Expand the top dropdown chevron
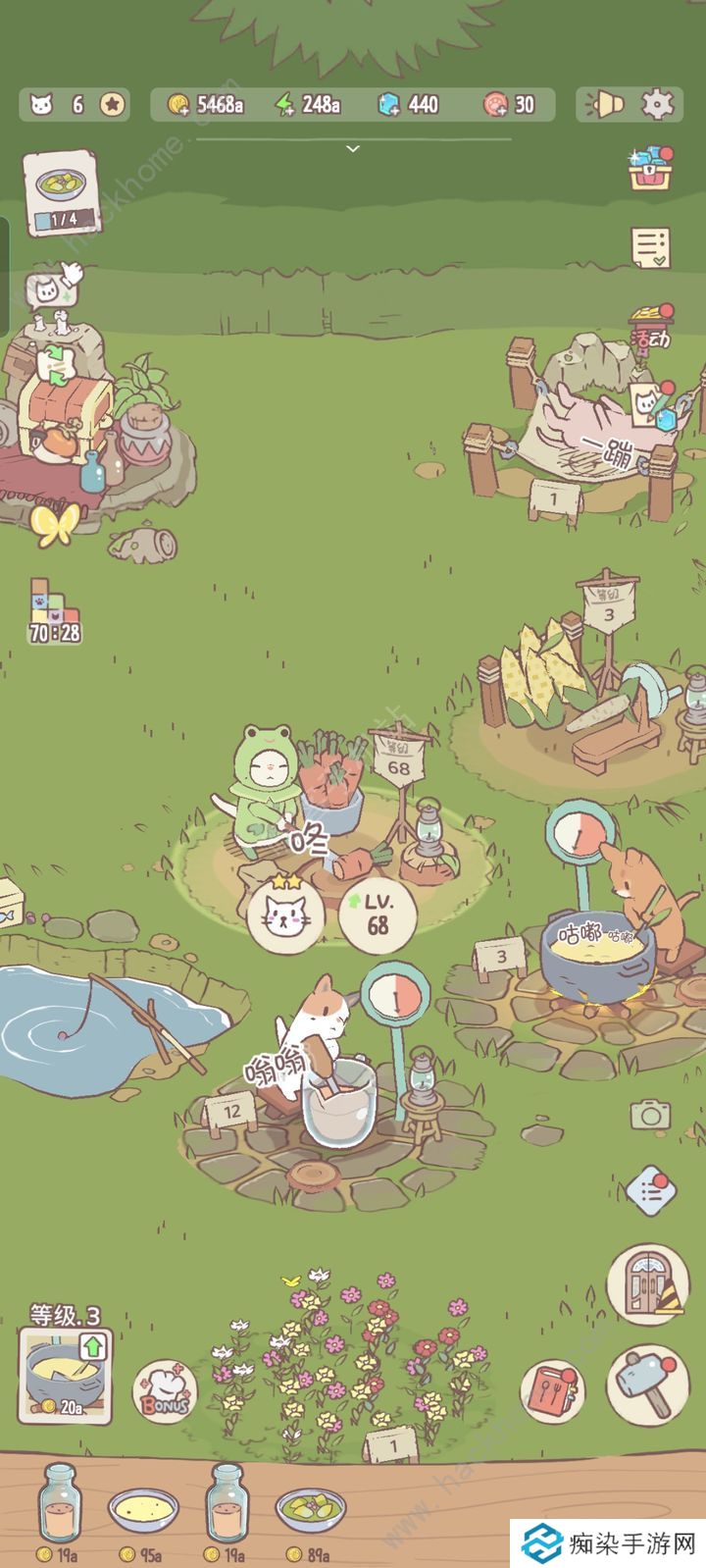The height and width of the screenshot is (1568, 706). [353, 148]
